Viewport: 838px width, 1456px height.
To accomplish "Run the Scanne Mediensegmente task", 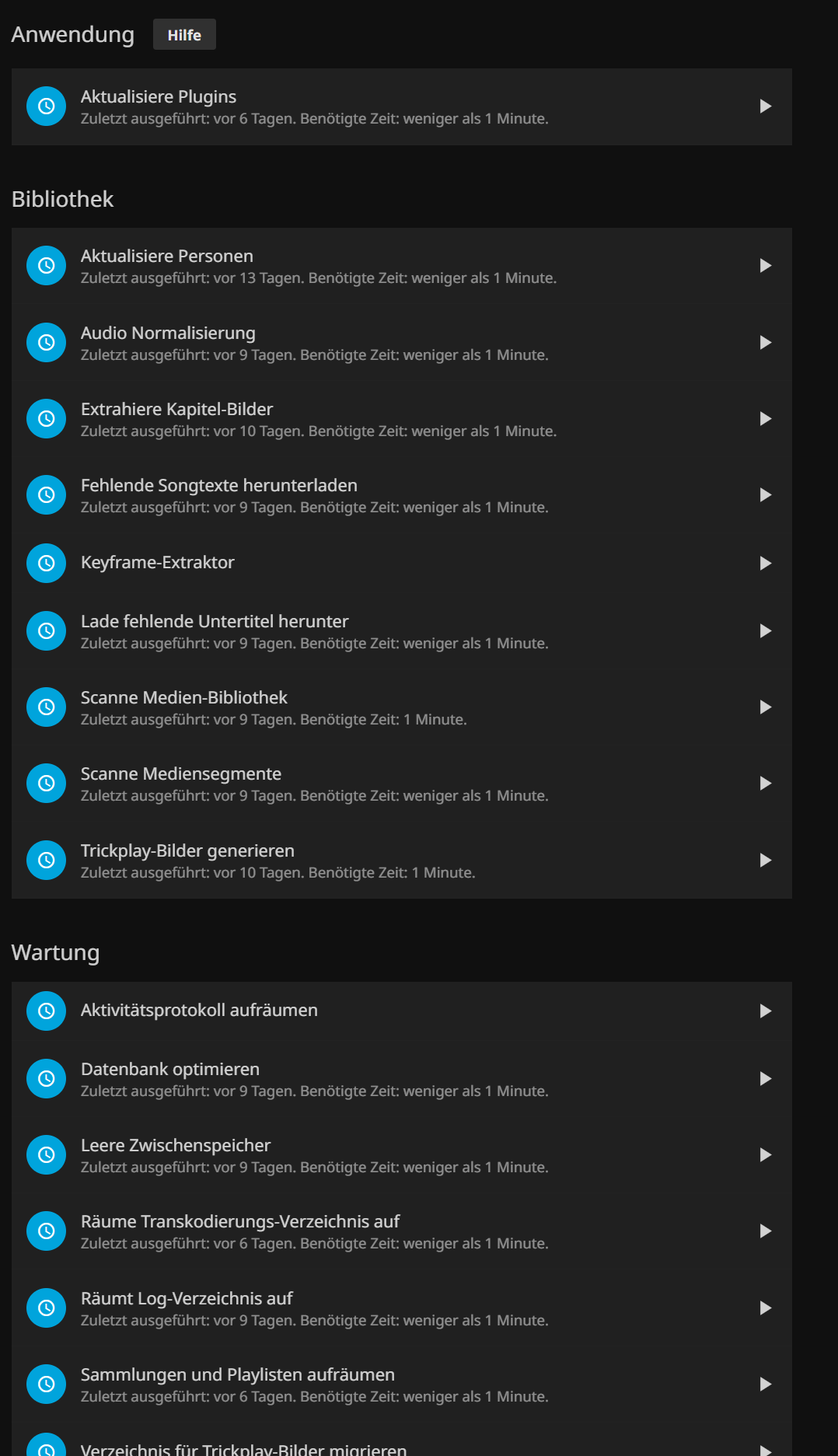I will point(765,784).
